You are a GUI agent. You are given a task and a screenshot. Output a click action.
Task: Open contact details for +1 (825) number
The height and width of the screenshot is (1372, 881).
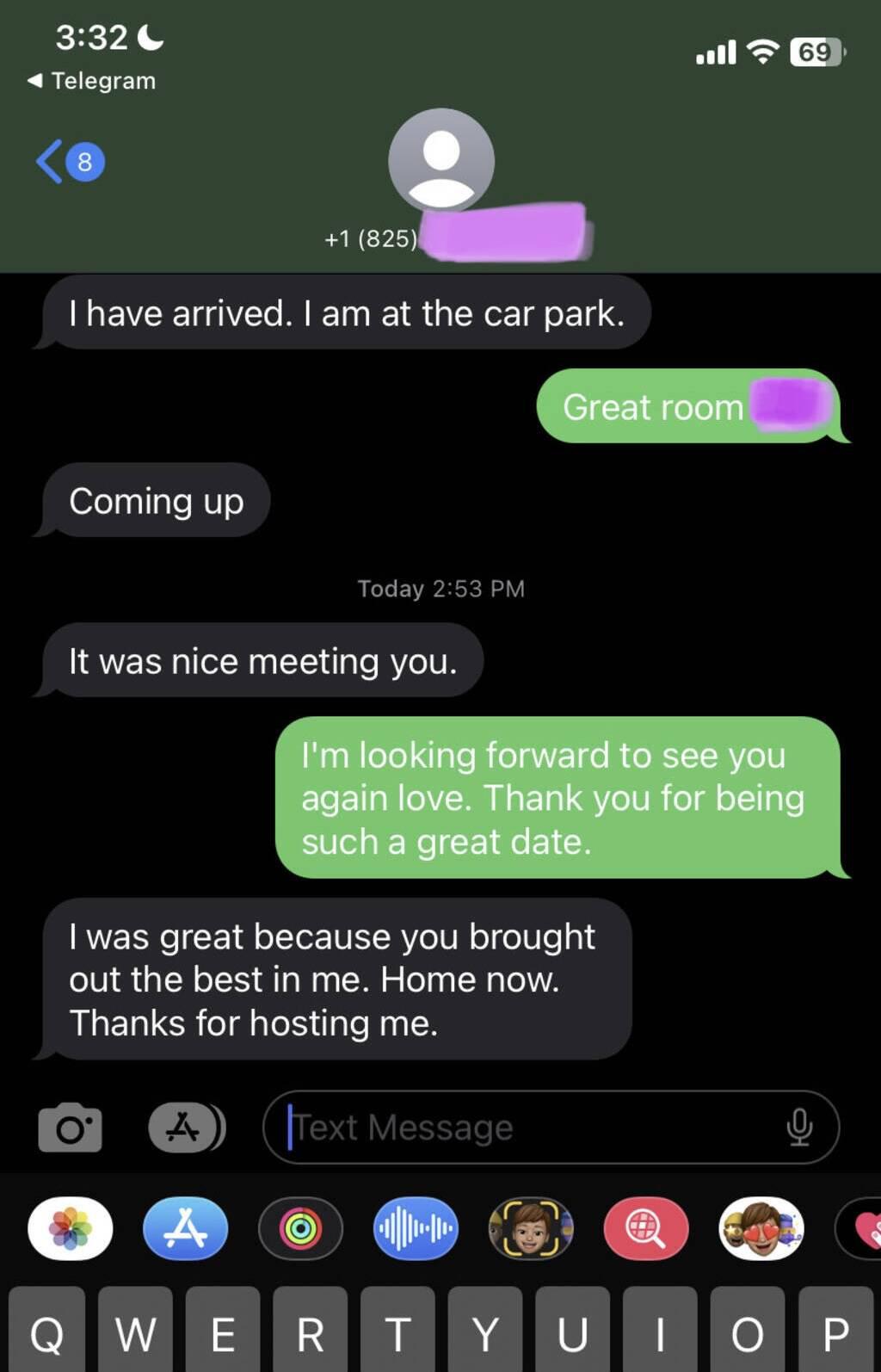point(440,160)
